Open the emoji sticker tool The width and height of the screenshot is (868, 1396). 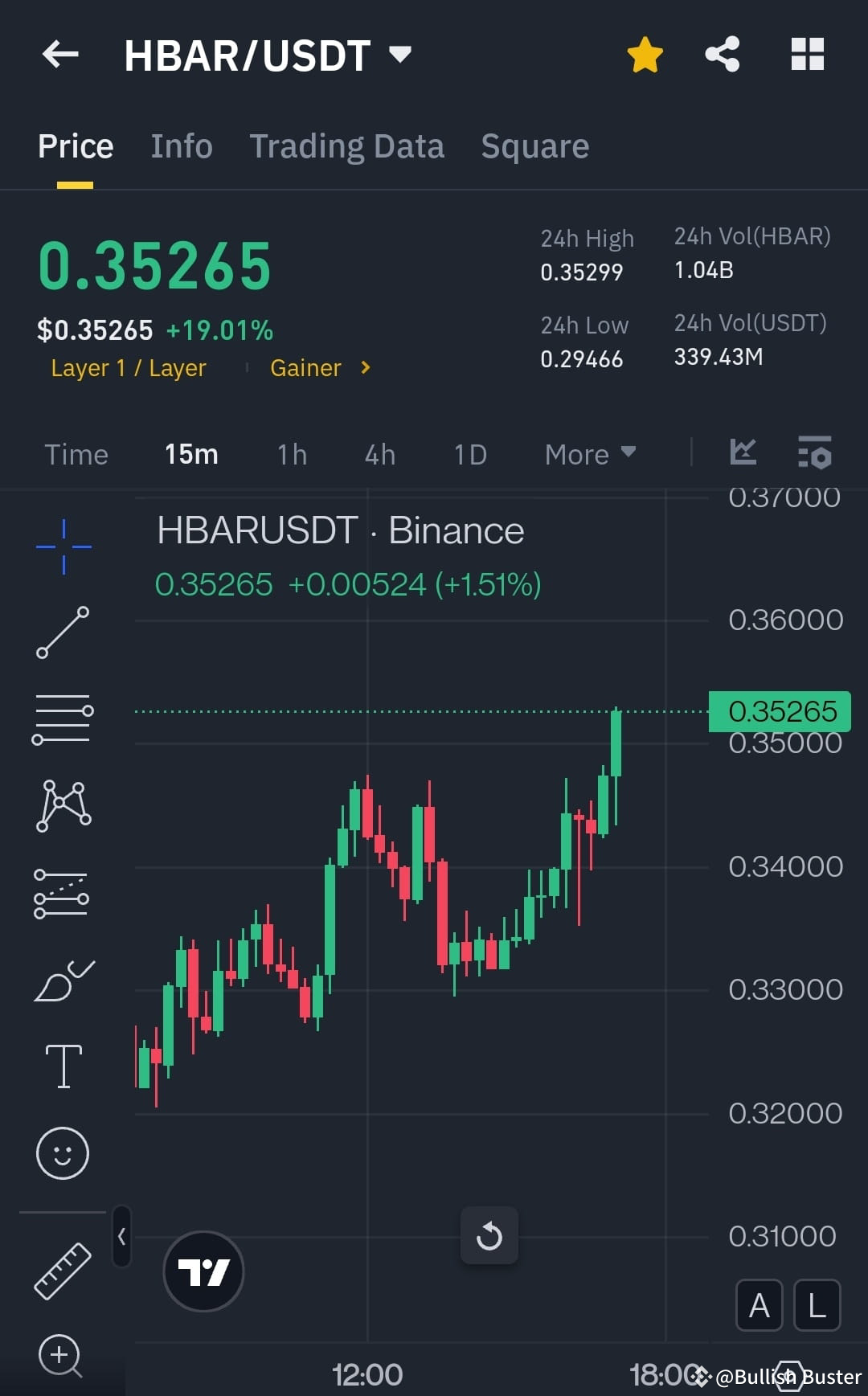pos(63,1152)
